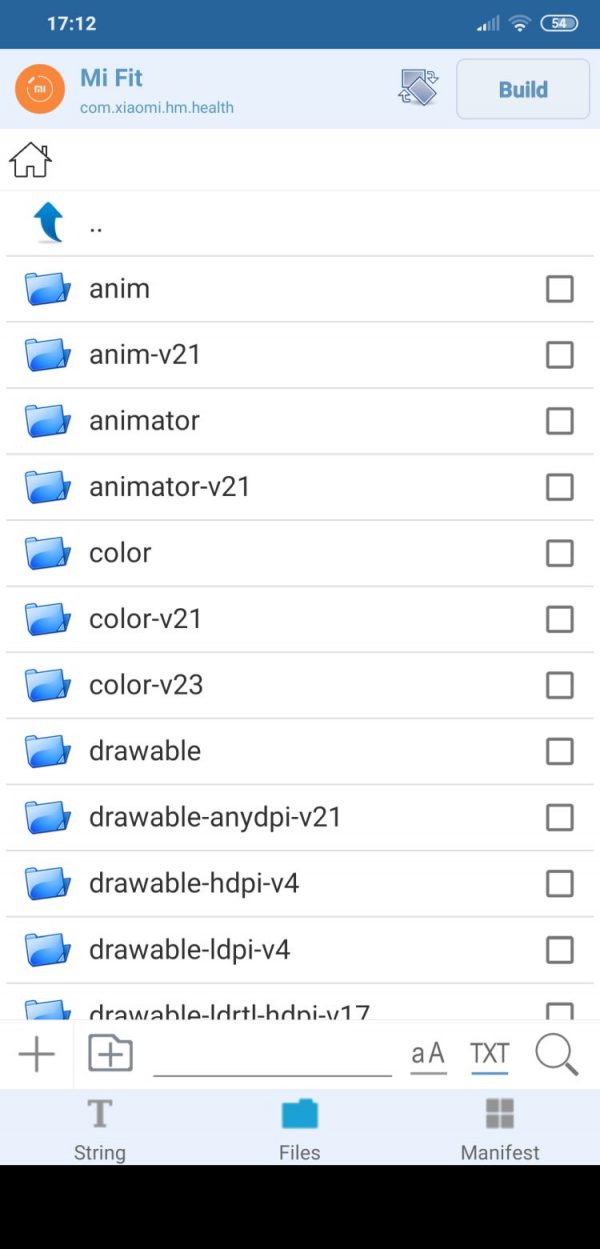Open the image replace icon beside Build
Screen dimensions: 600x1249
coord(418,88)
